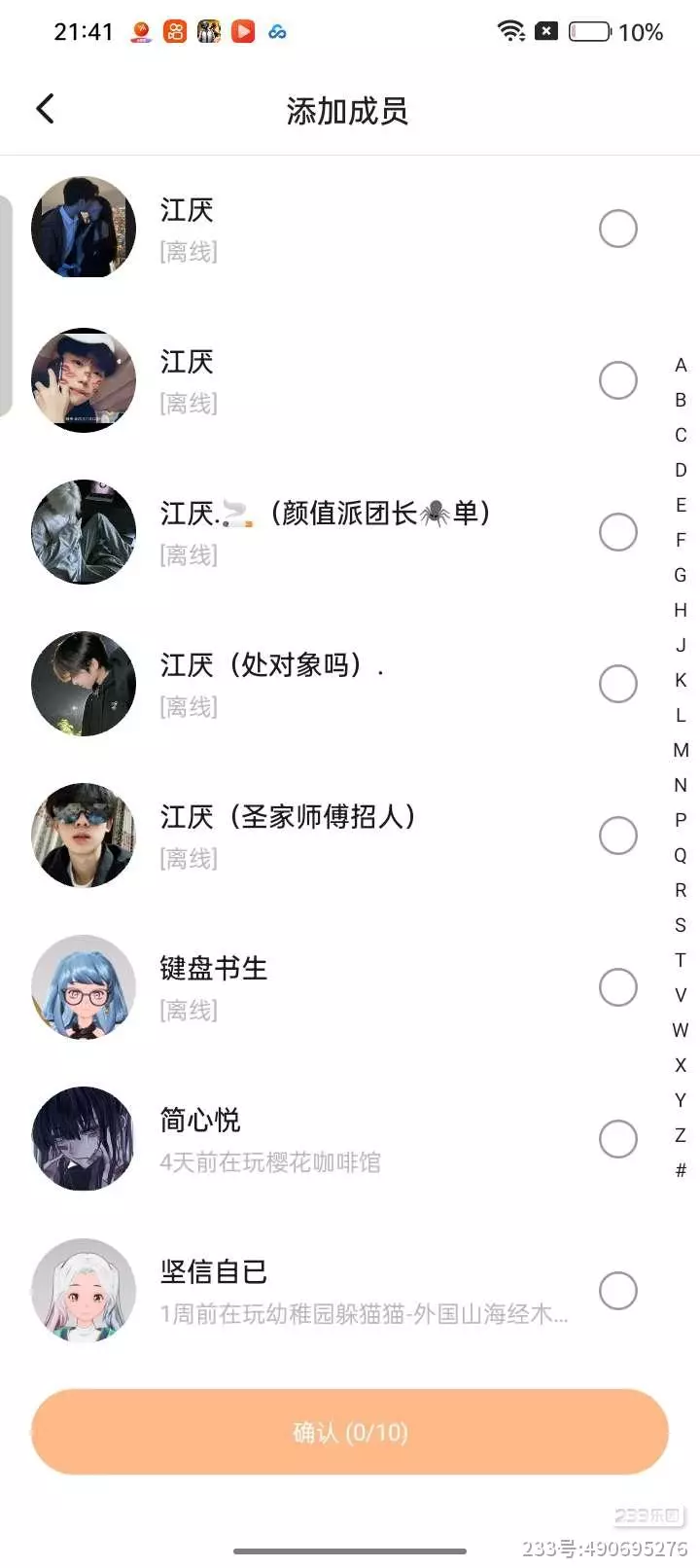Select 坚信自己 as a member
Screen dimensions: 700x1568
617,1291
